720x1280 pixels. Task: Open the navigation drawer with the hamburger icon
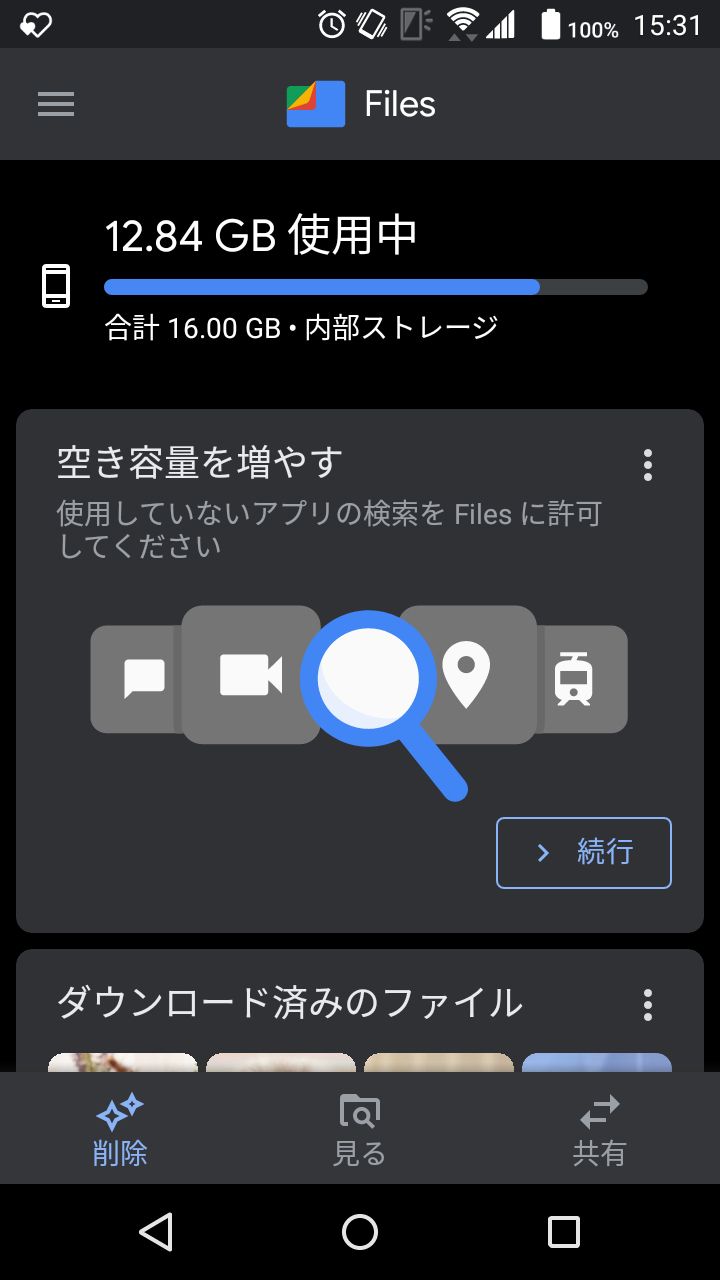55,104
